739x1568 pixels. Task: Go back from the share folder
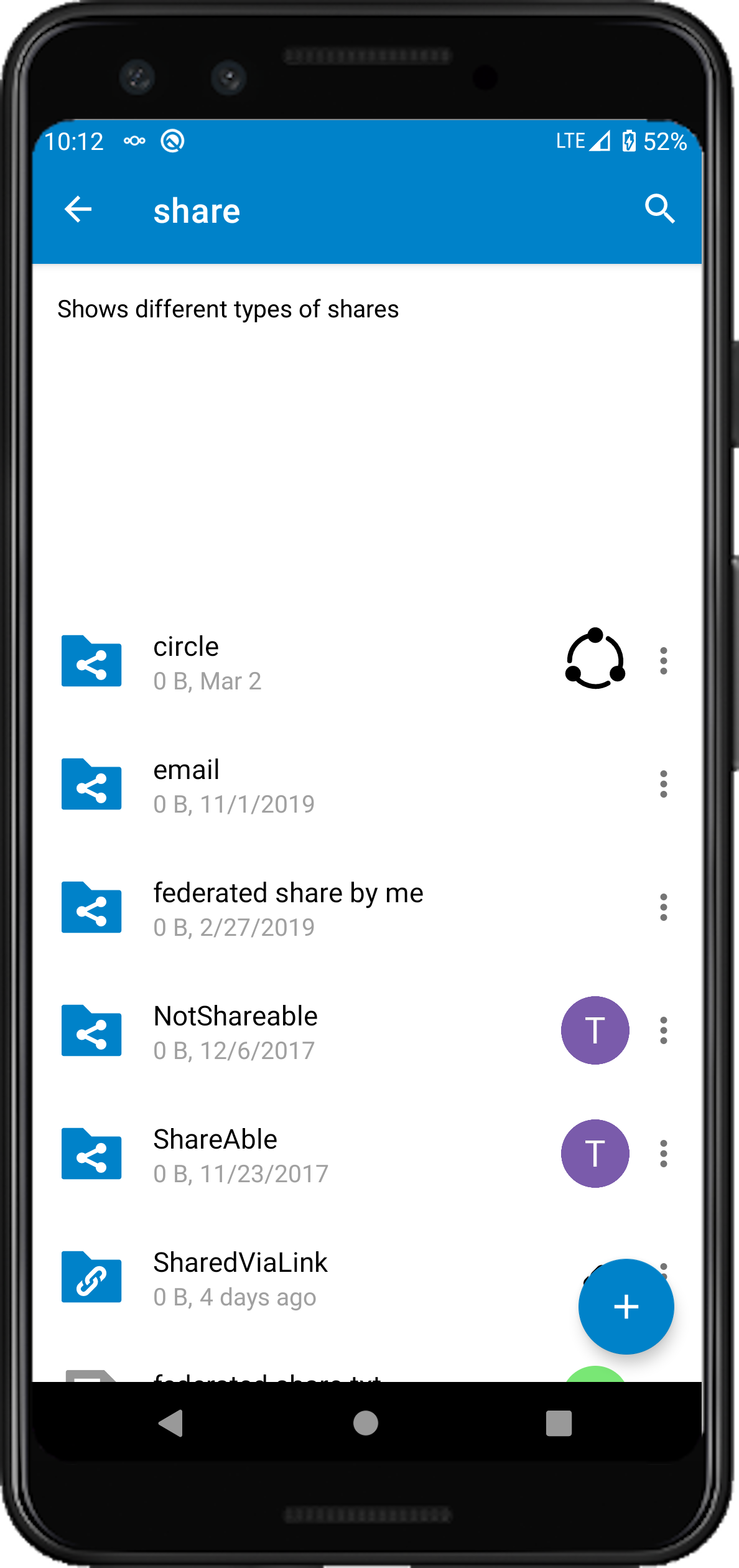point(78,209)
